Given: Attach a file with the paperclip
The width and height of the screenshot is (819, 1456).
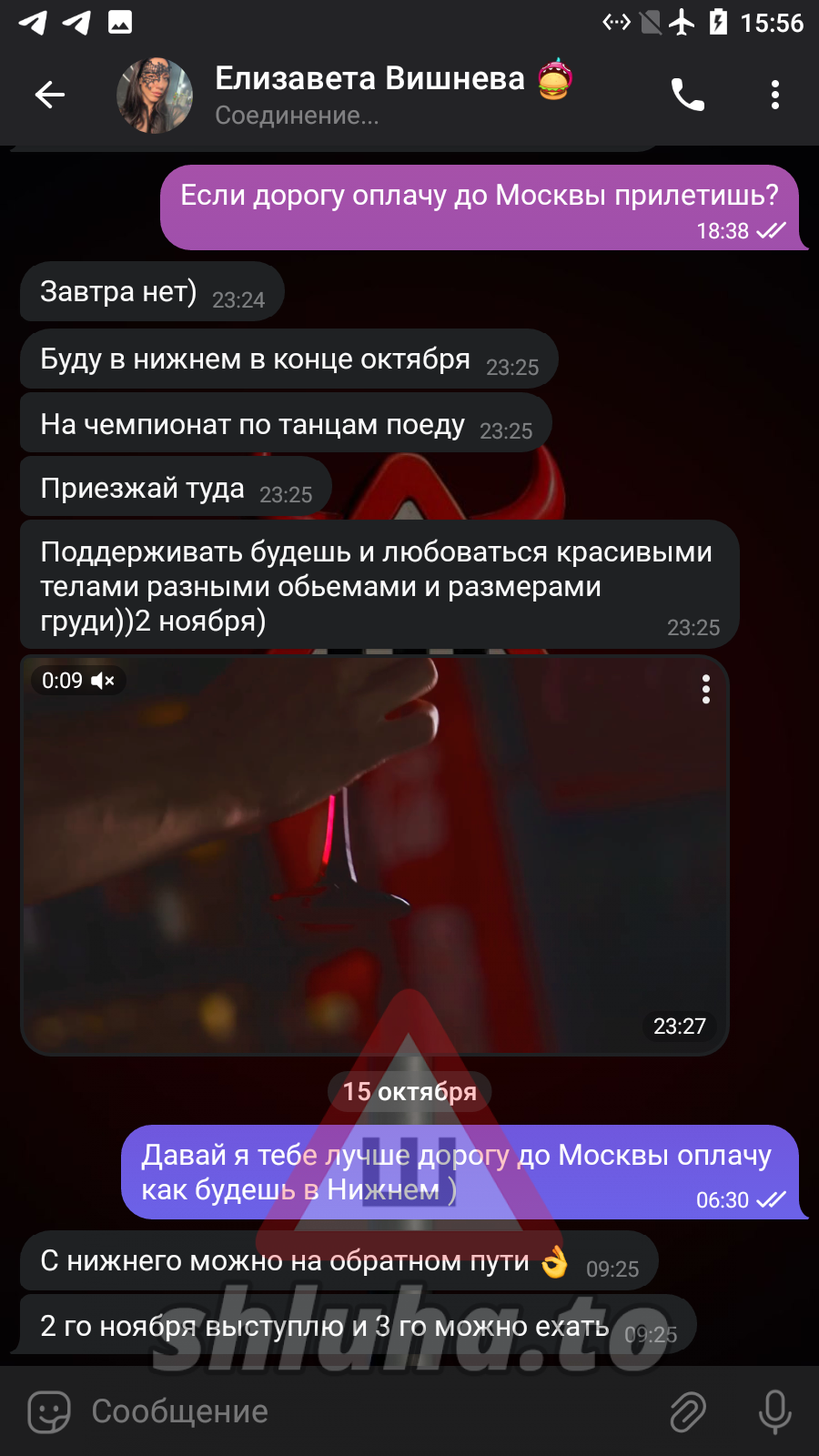Looking at the screenshot, I should (688, 1411).
